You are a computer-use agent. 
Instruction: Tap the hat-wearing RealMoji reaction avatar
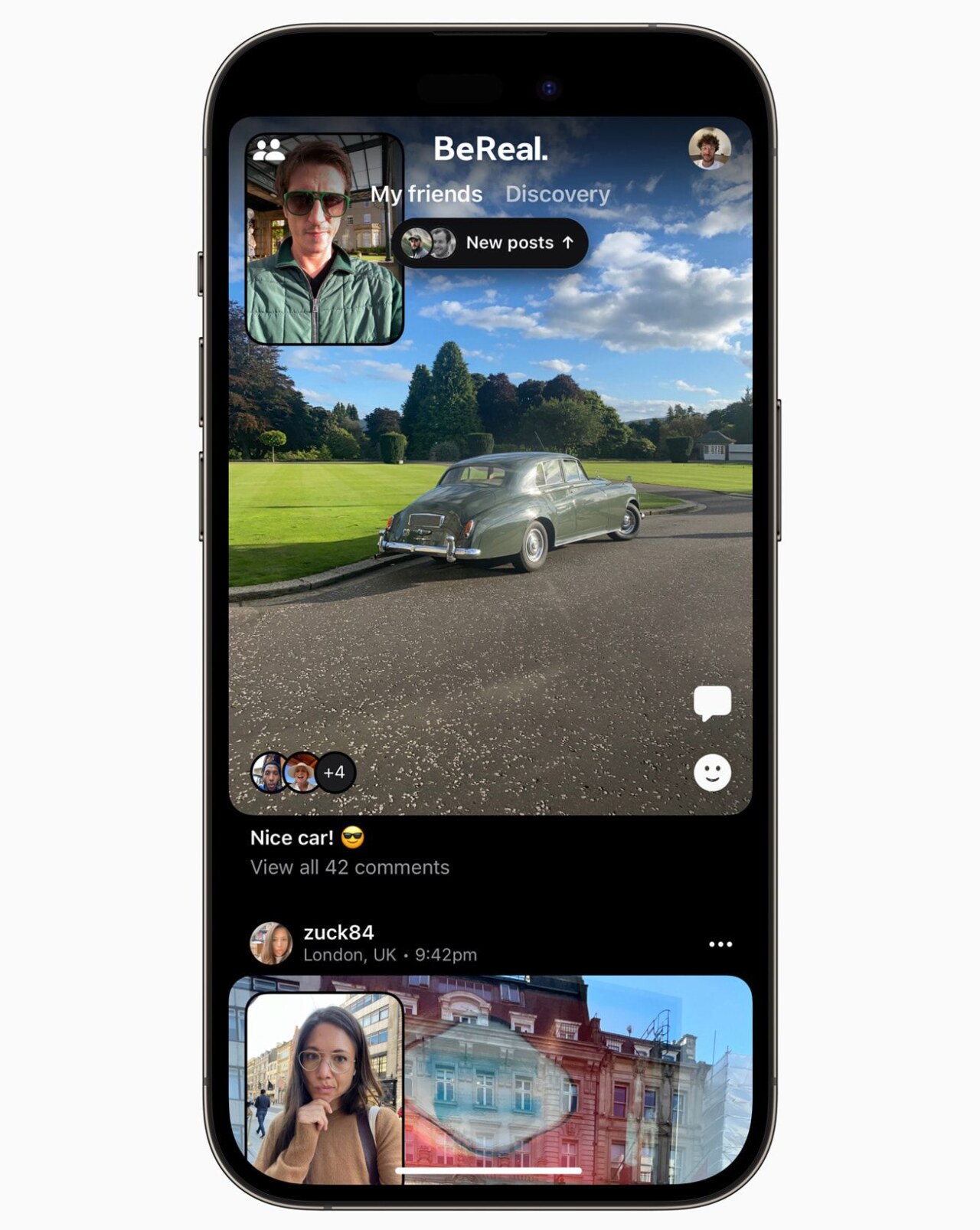pos(301,774)
